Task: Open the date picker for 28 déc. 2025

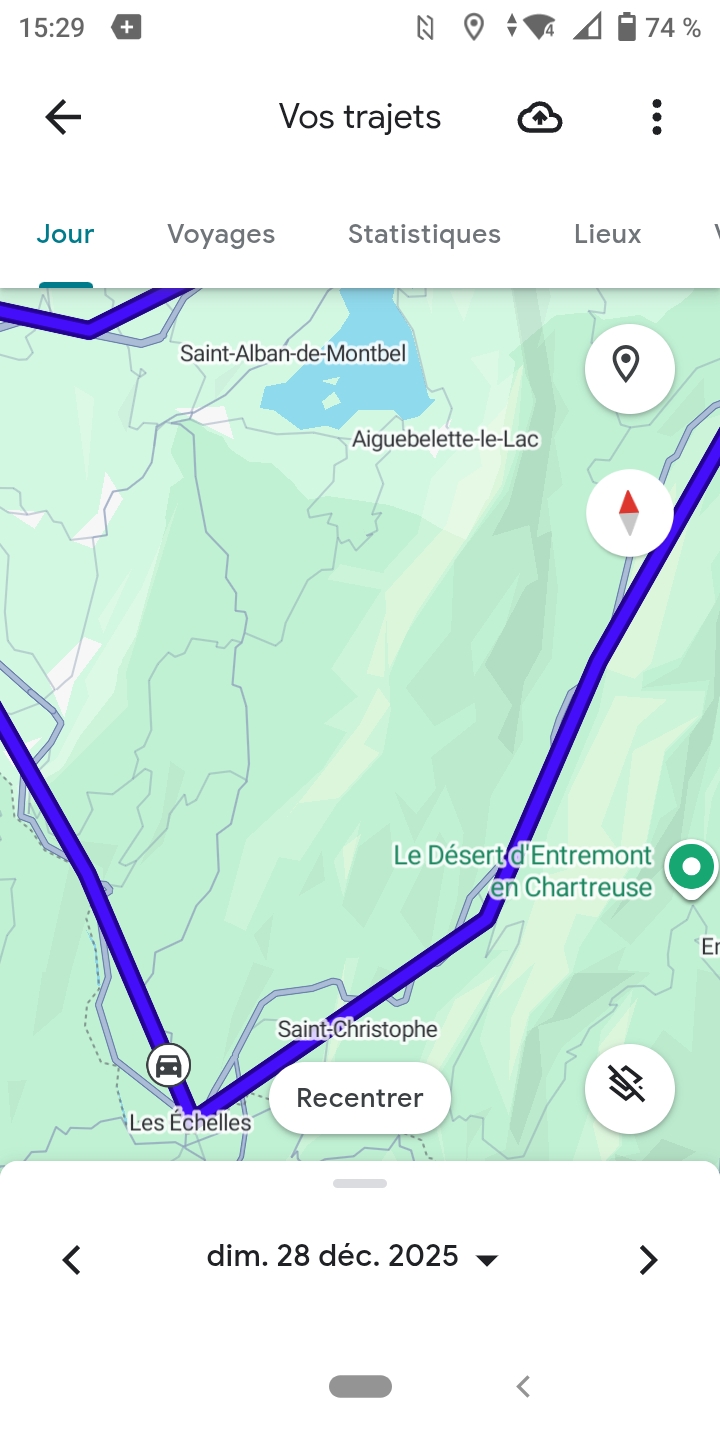Action: point(352,1257)
